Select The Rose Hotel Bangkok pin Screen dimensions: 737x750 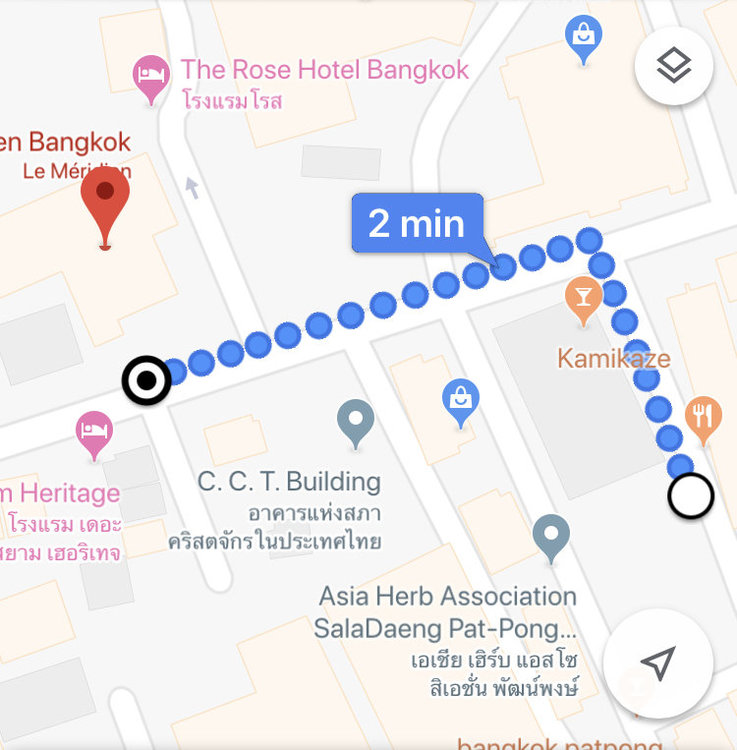click(151, 76)
